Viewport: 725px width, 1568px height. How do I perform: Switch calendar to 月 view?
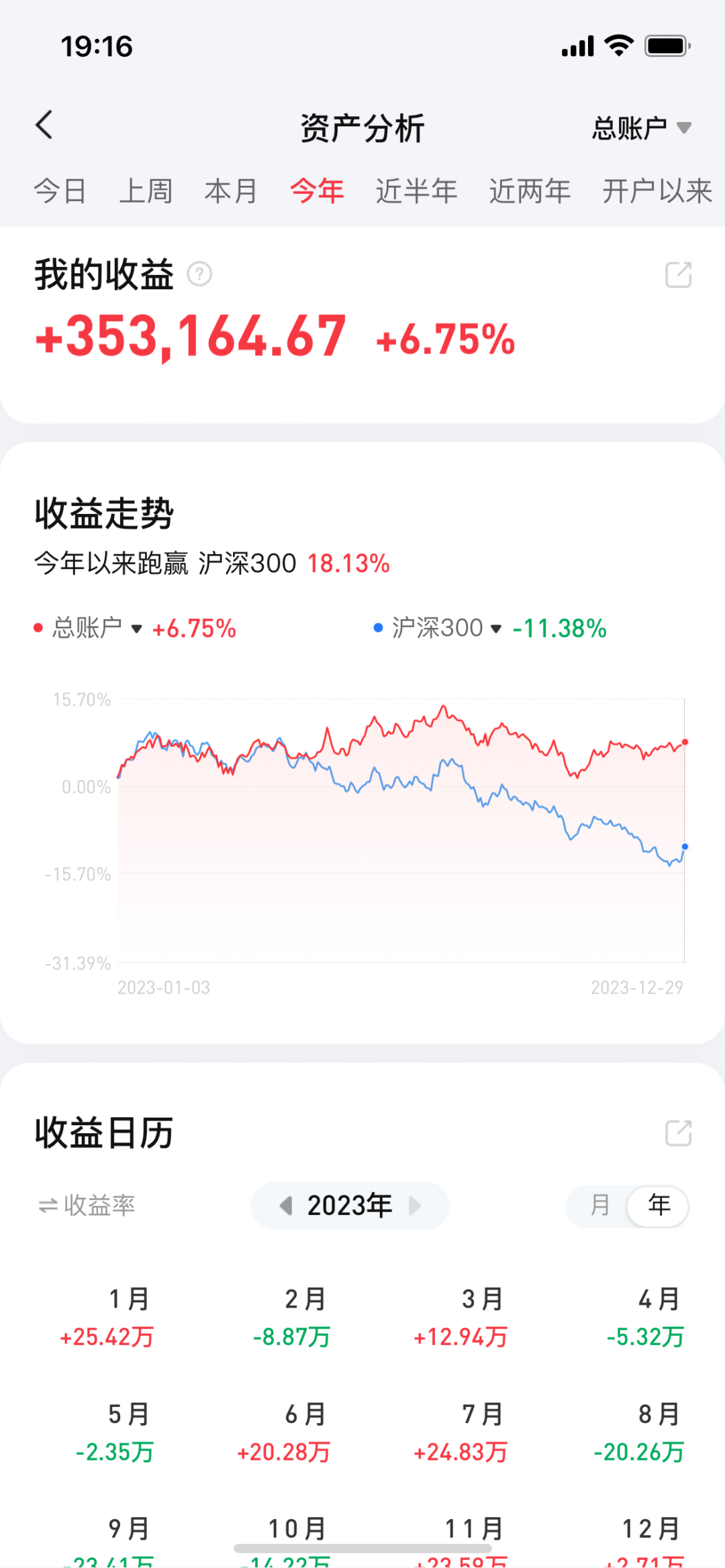click(599, 1206)
